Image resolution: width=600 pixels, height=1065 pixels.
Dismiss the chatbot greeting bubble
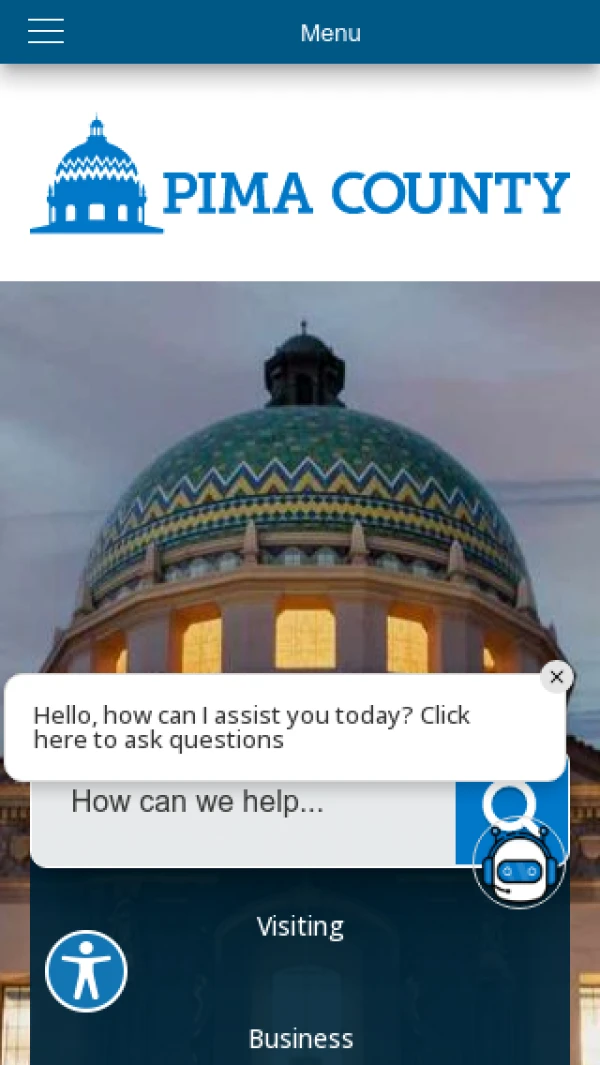(x=557, y=677)
